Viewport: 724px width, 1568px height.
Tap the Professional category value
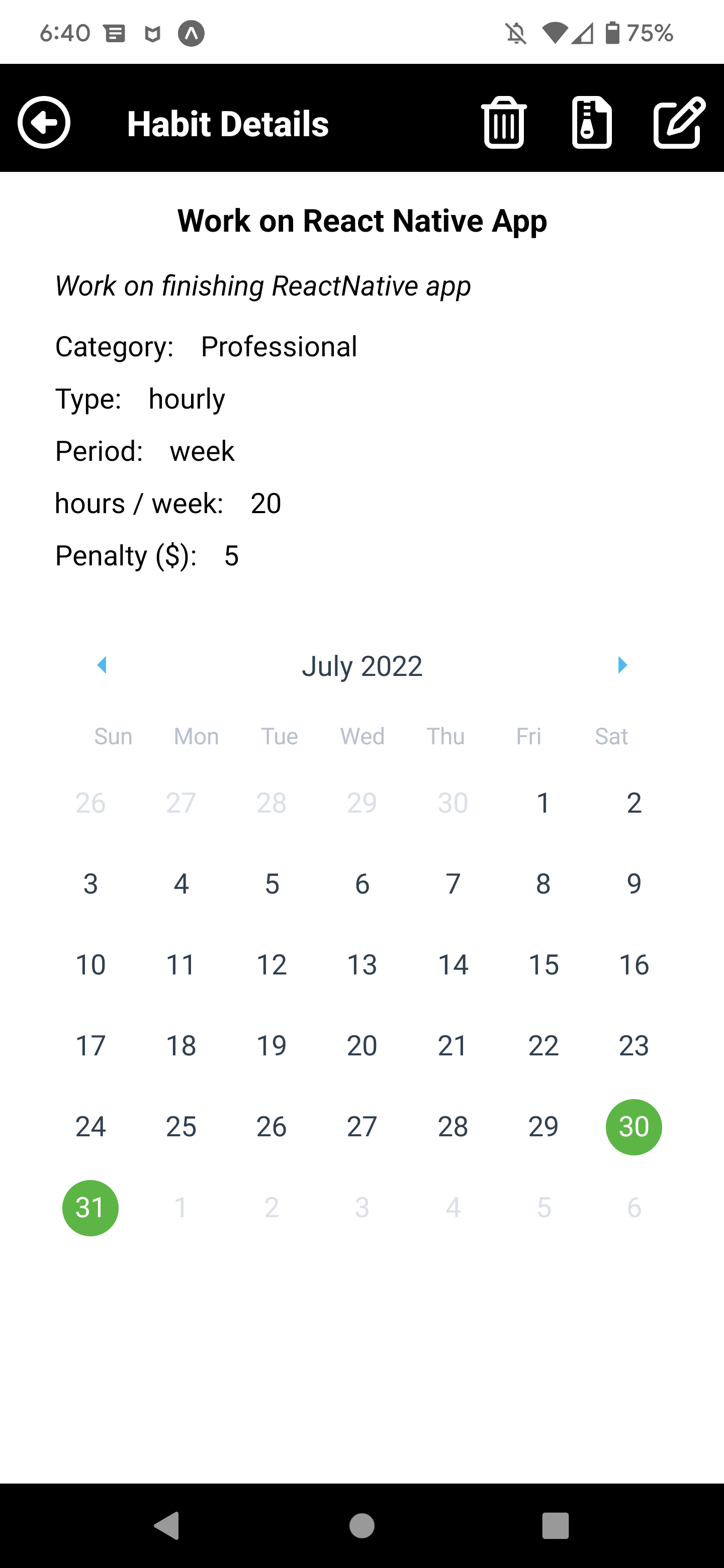tap(279, 346)
